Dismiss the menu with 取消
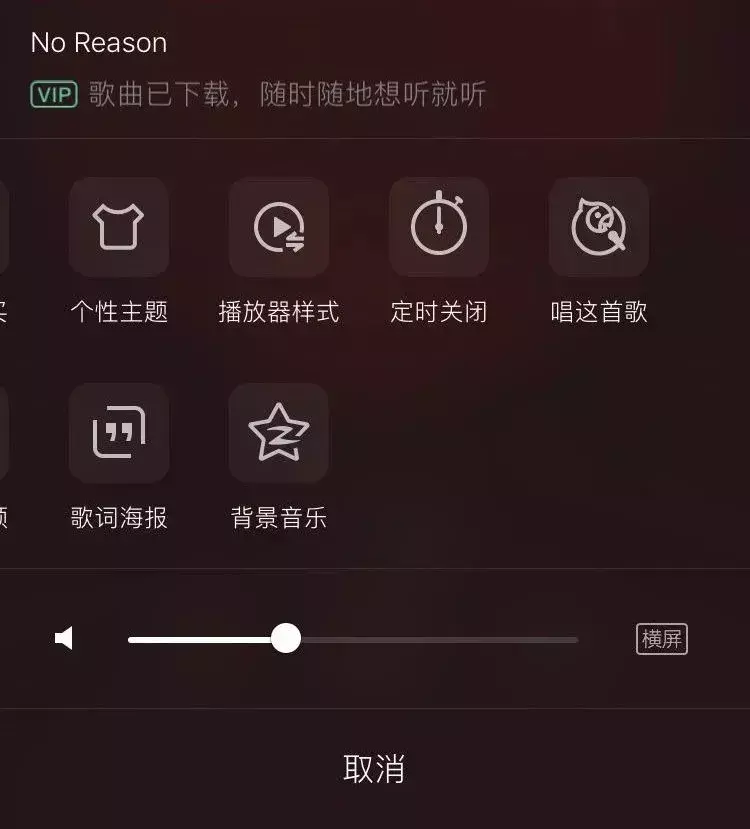Screen dimensions: 750x829 (374, 769)
